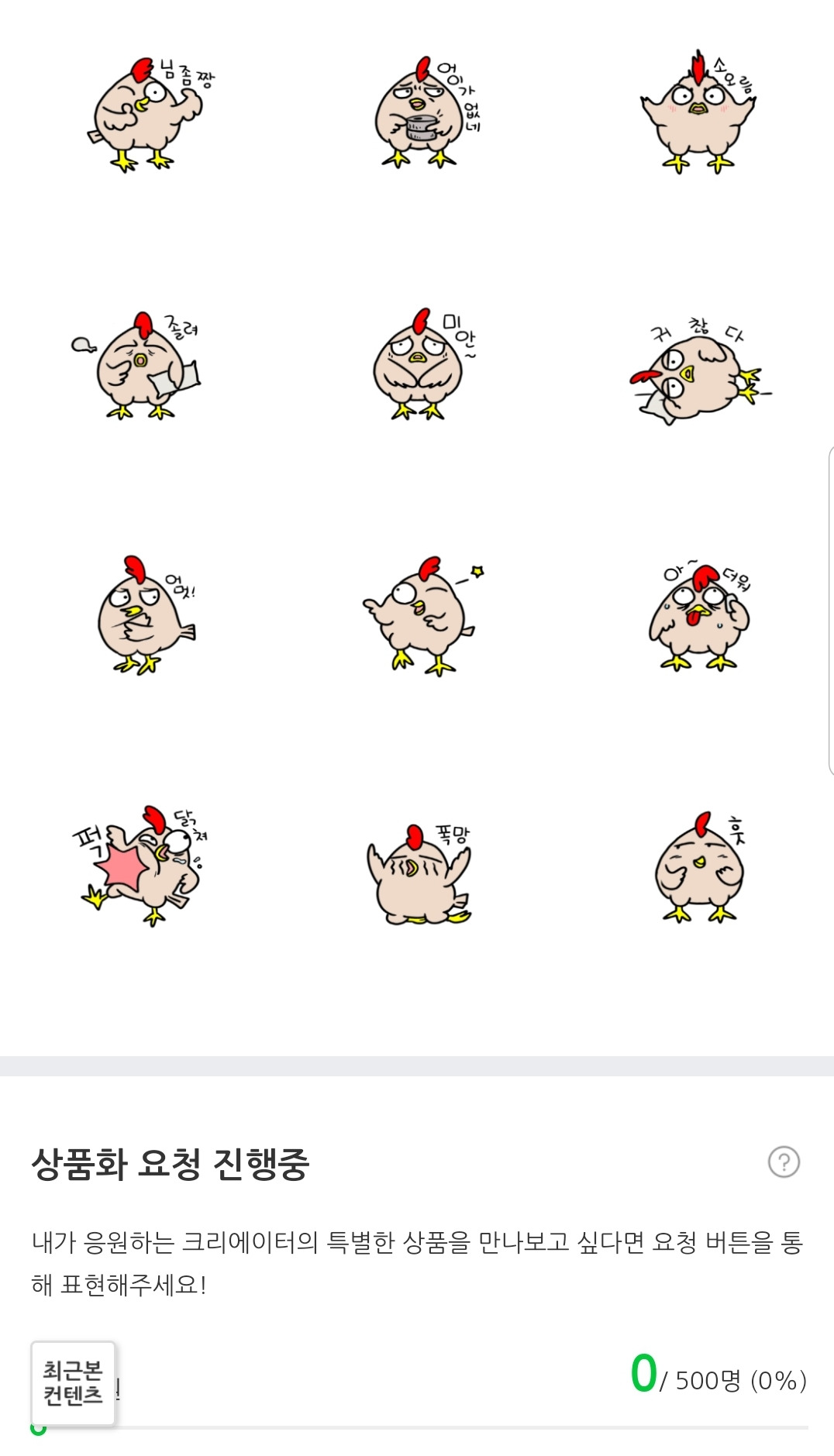Click the 헉! surprised chicken sticker
The image size is (834, 1456).
[143, 620]
